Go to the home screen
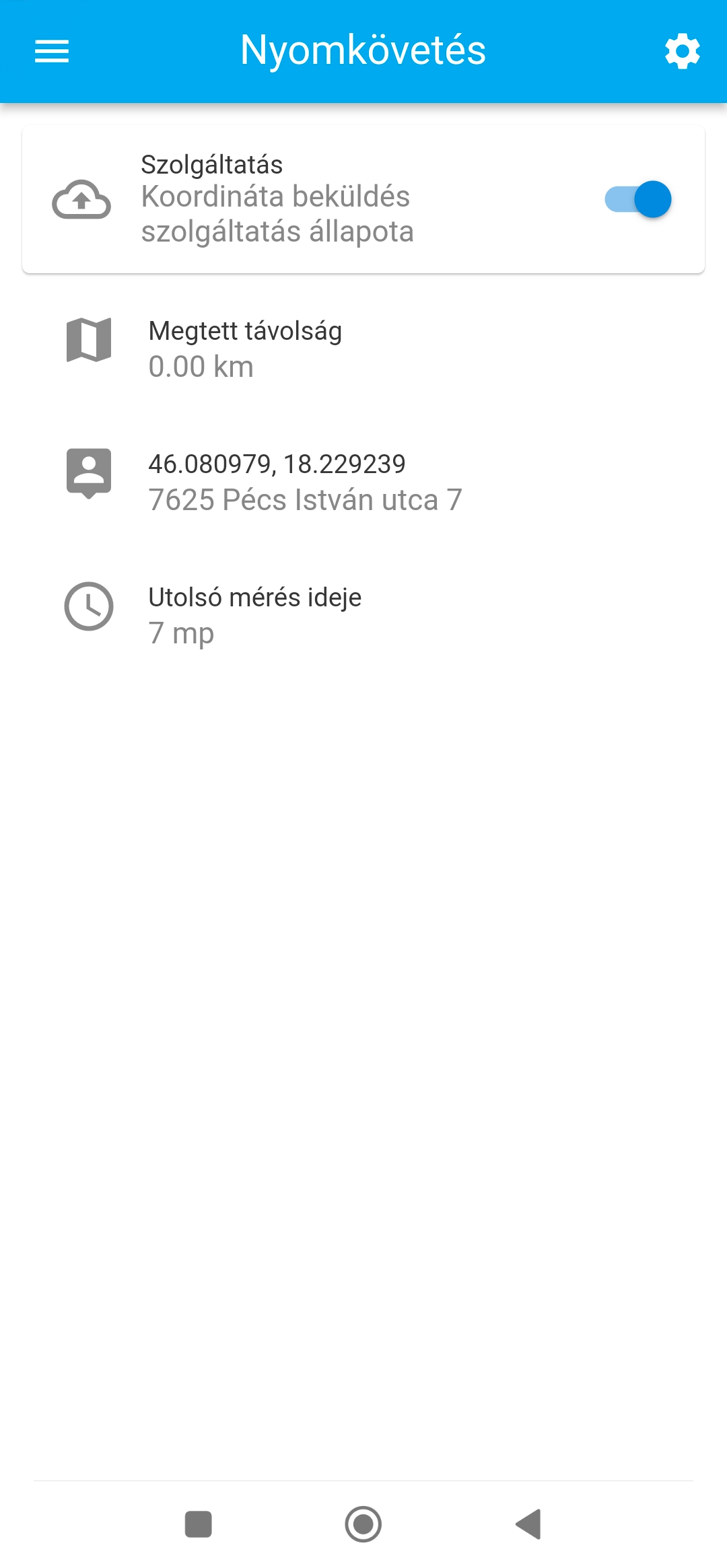The image size is (727, 1568). [x=363, y=1524]
